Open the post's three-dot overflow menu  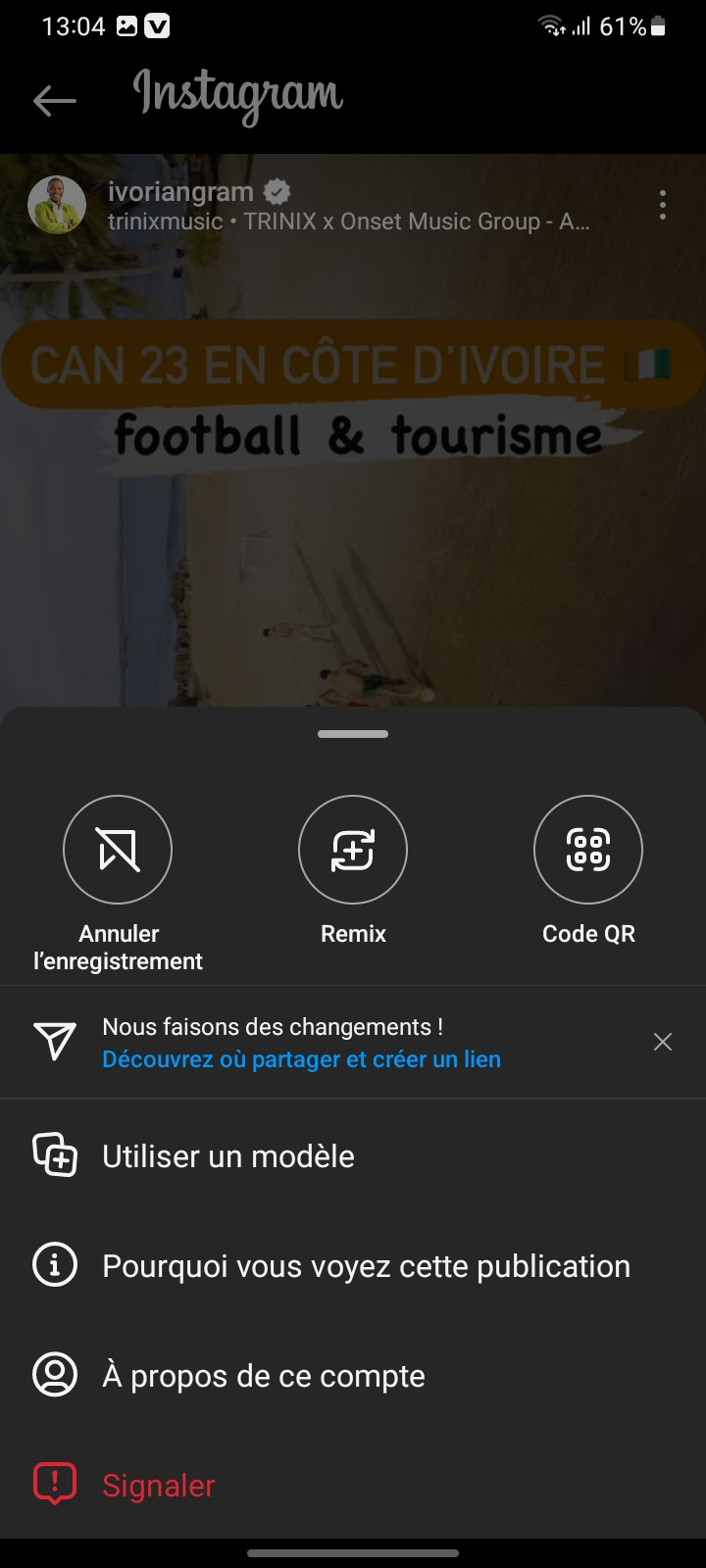663,205
